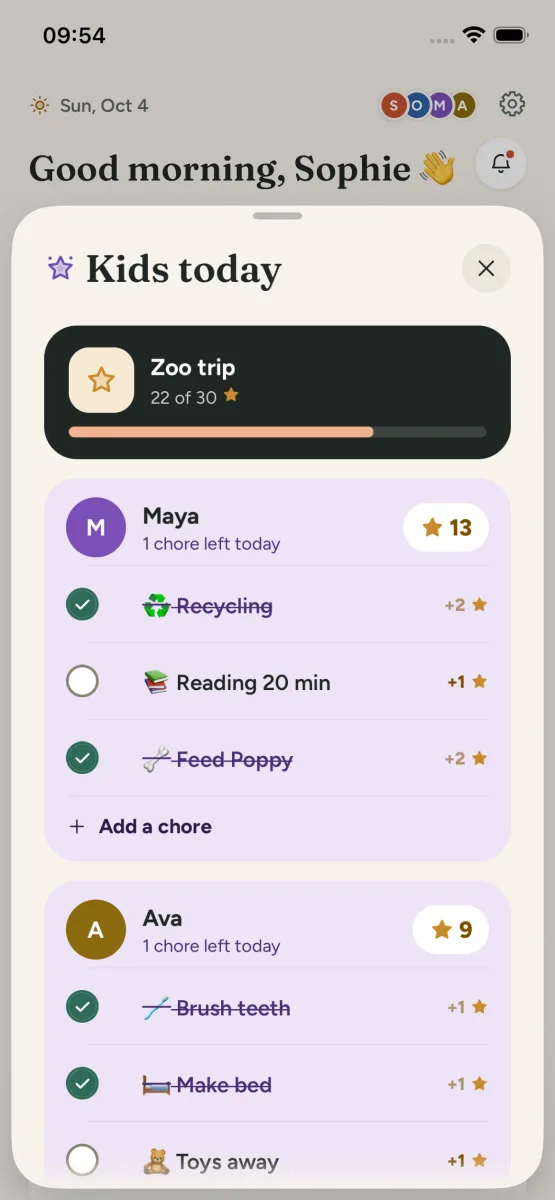Open the settings gear
The height and width of the screenshot is (1200, 555).
tap(512, 104)
